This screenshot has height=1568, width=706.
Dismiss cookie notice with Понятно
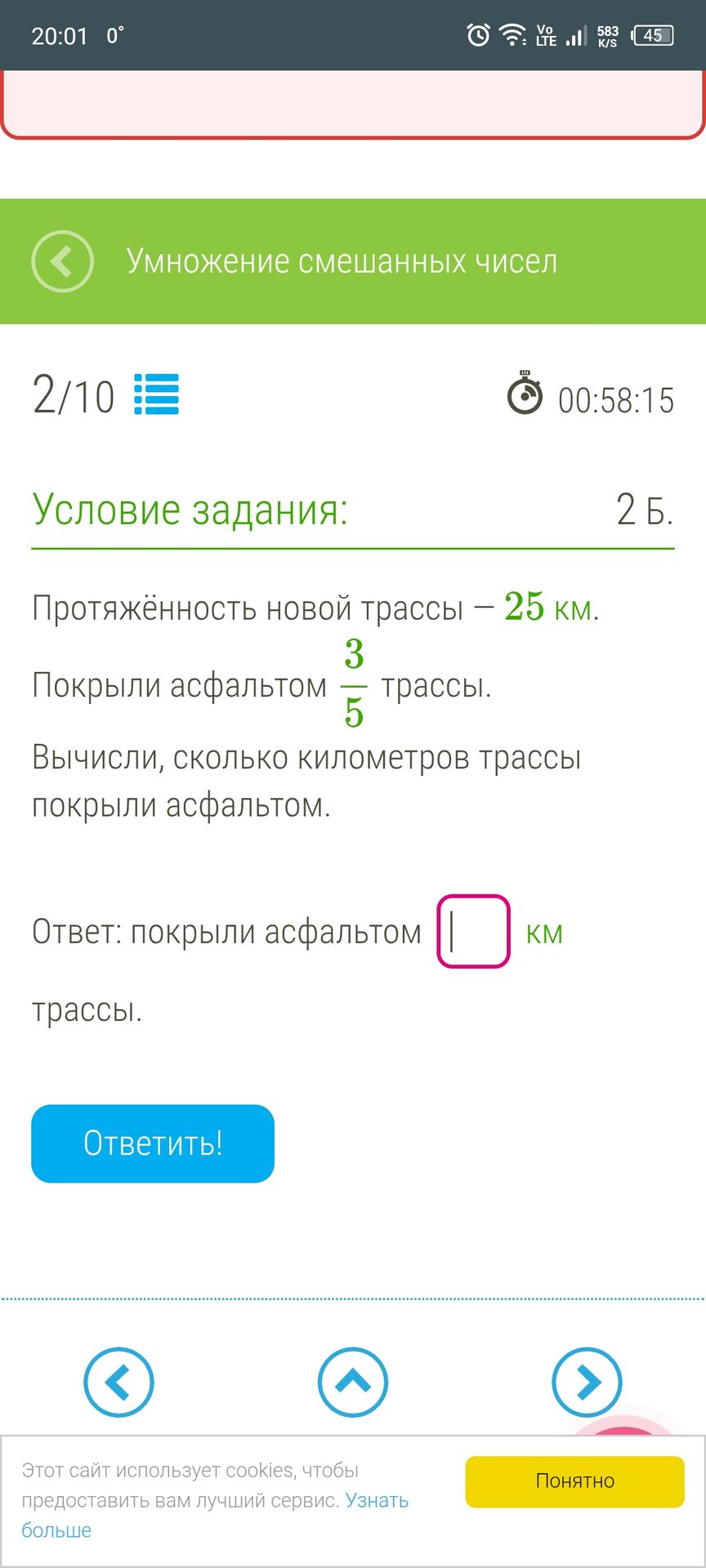click(574, 1481)
